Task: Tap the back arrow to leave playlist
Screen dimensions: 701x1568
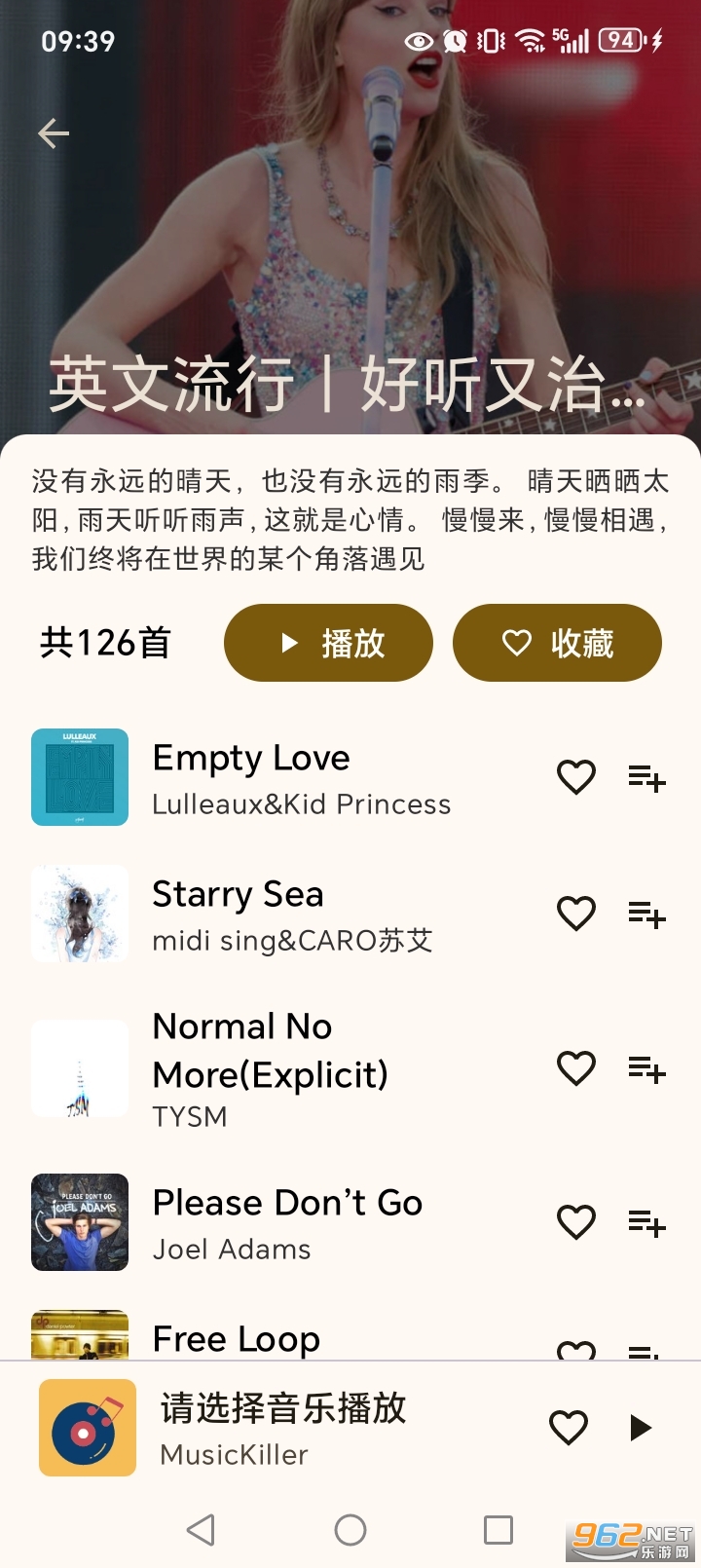Action: [53, 133]
